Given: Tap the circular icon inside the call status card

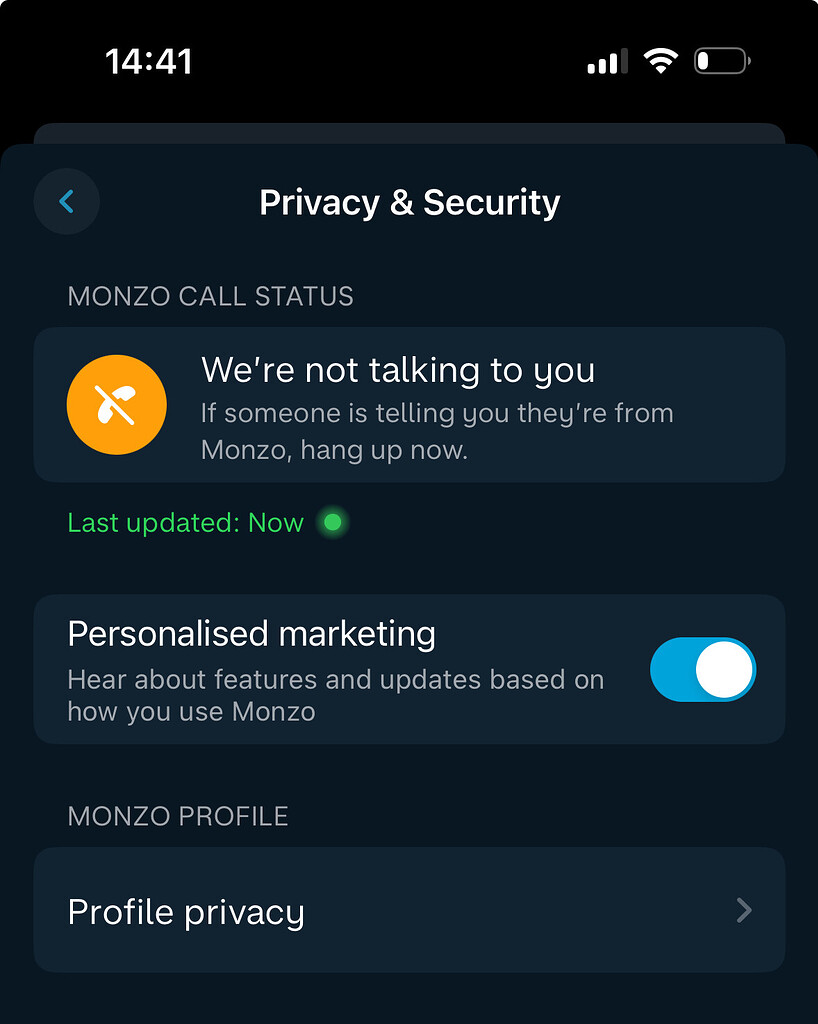Looking at the screenshot, I should pyautogui.click(x=116, y=404).
